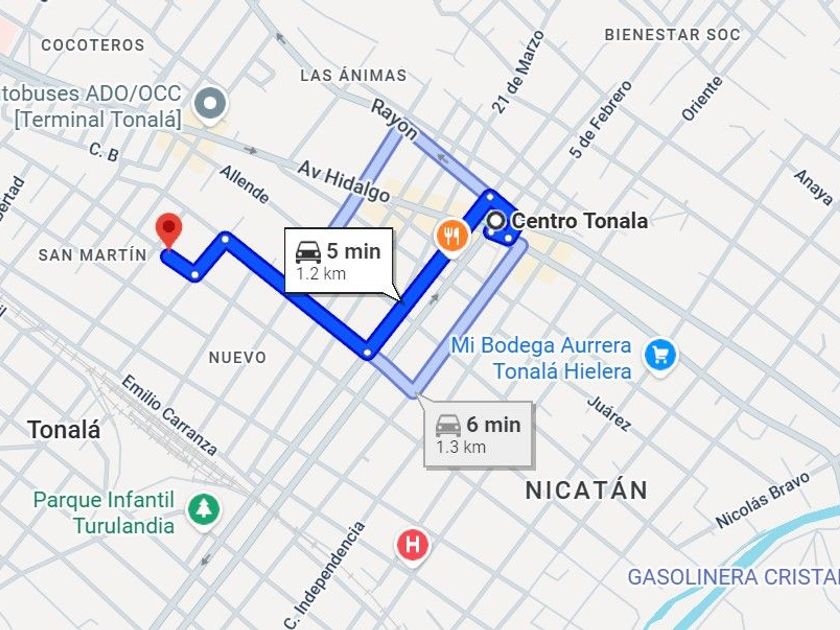Open the Gasolinera Cristal place label
The image size is (840, 630).
point(733,577)
